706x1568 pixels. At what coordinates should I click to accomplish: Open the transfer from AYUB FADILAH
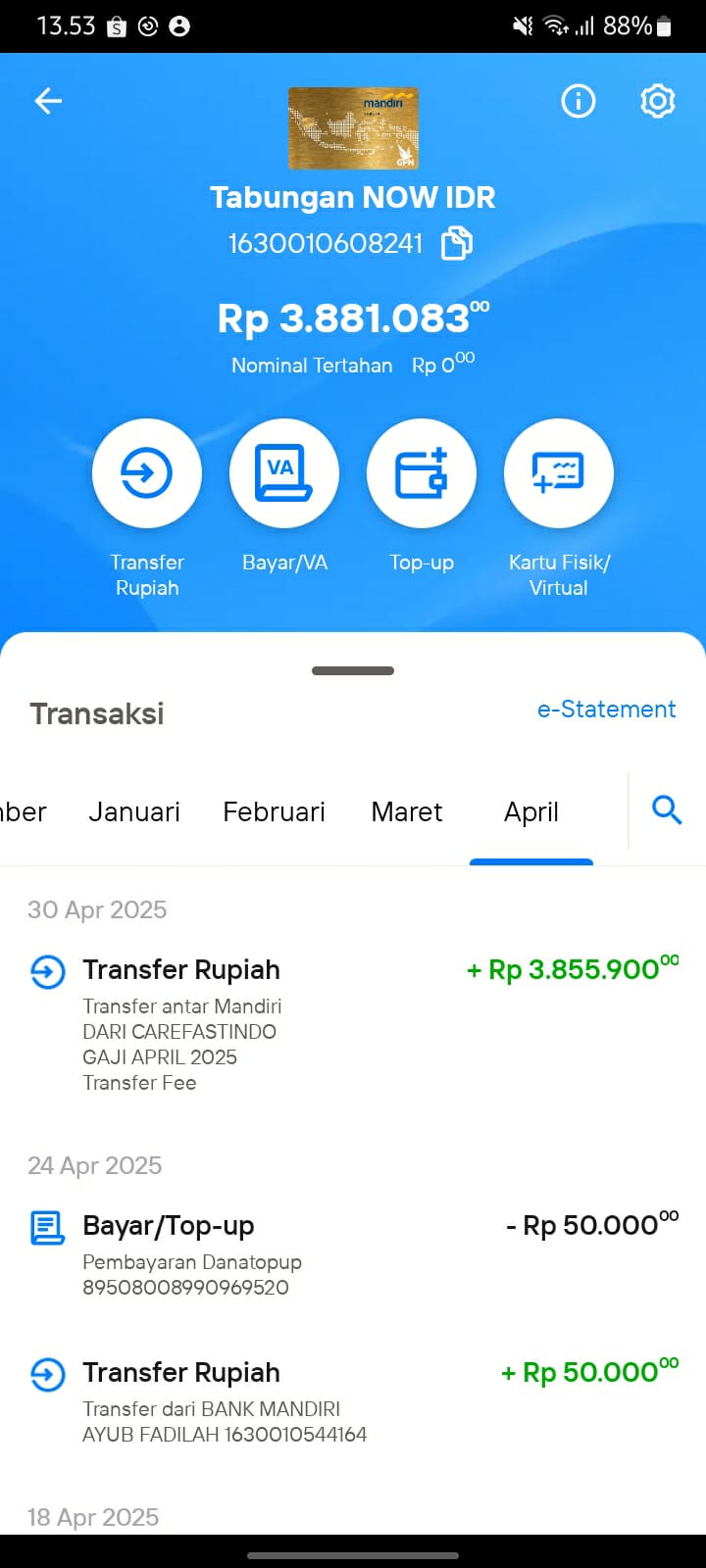coord(353,1401)
